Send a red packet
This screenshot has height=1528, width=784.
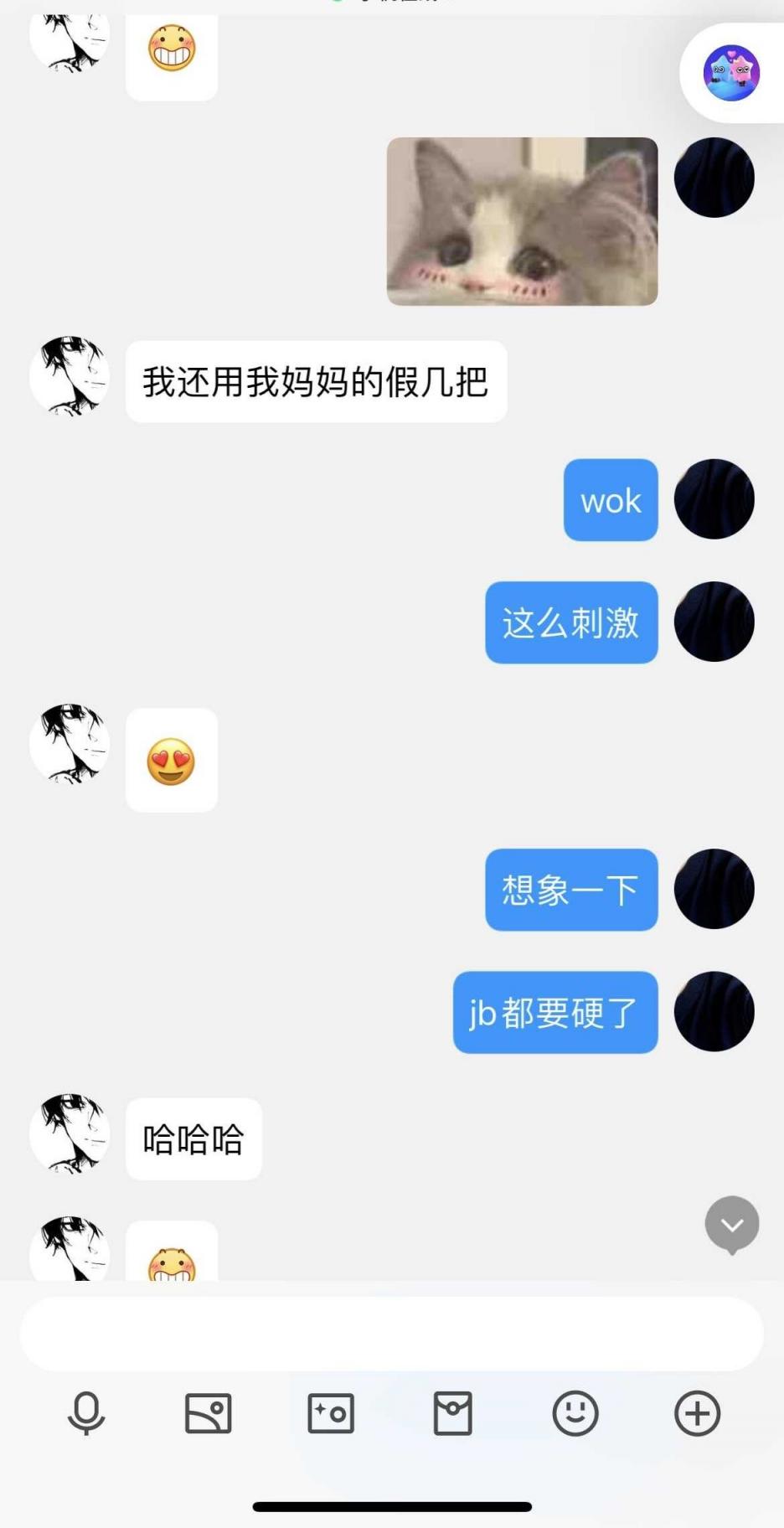coord(453,1414)
